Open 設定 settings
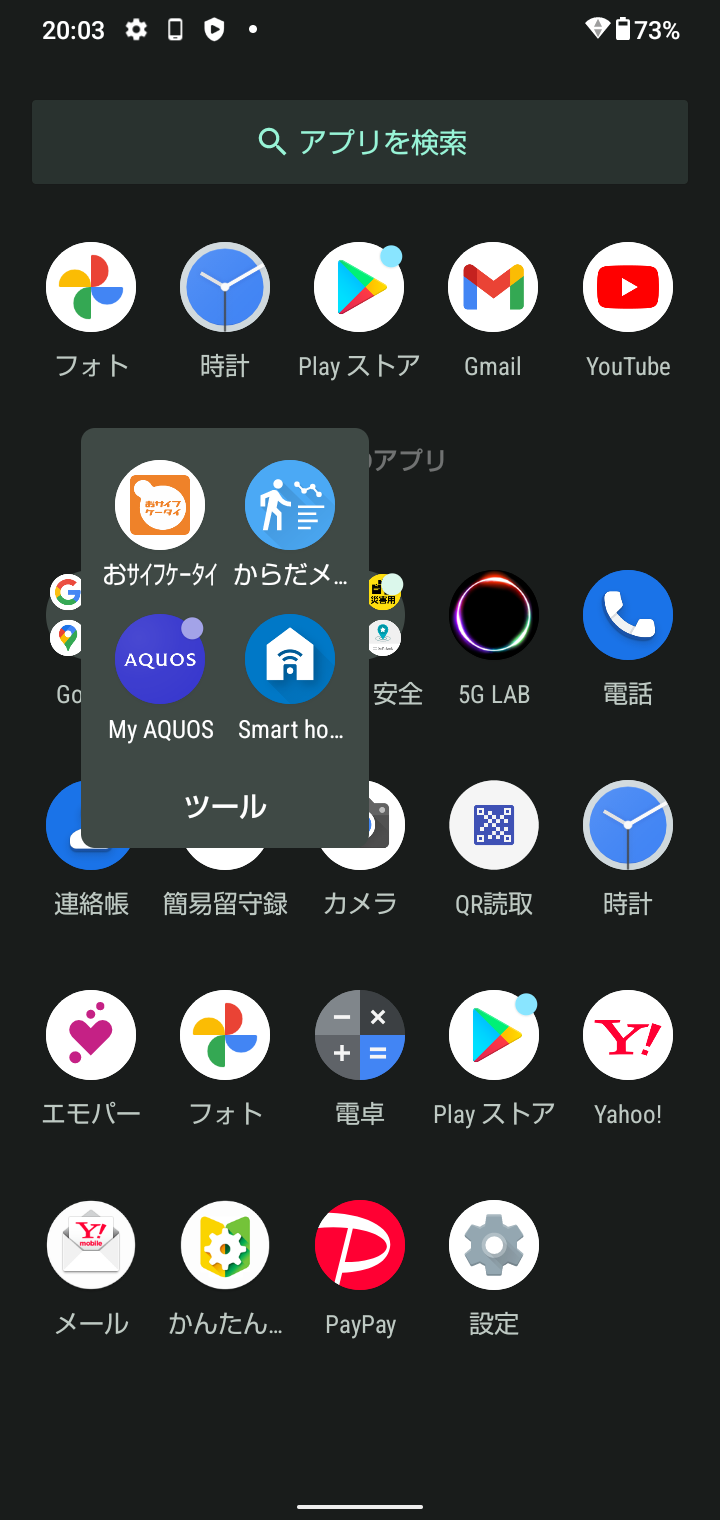Viewport: 720px width, 1520px height. pos(494,1246)
